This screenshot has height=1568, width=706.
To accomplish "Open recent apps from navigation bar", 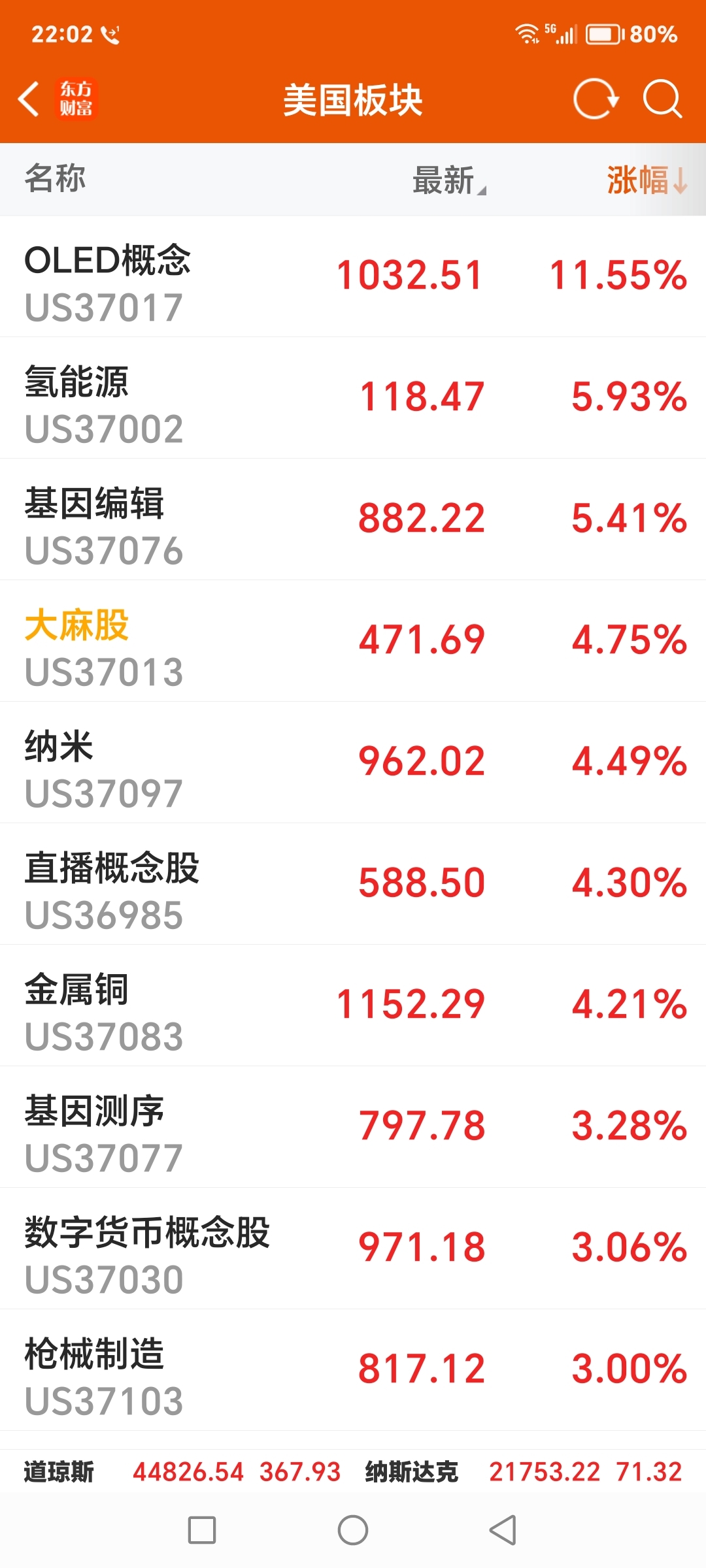I will (202, 1530).
